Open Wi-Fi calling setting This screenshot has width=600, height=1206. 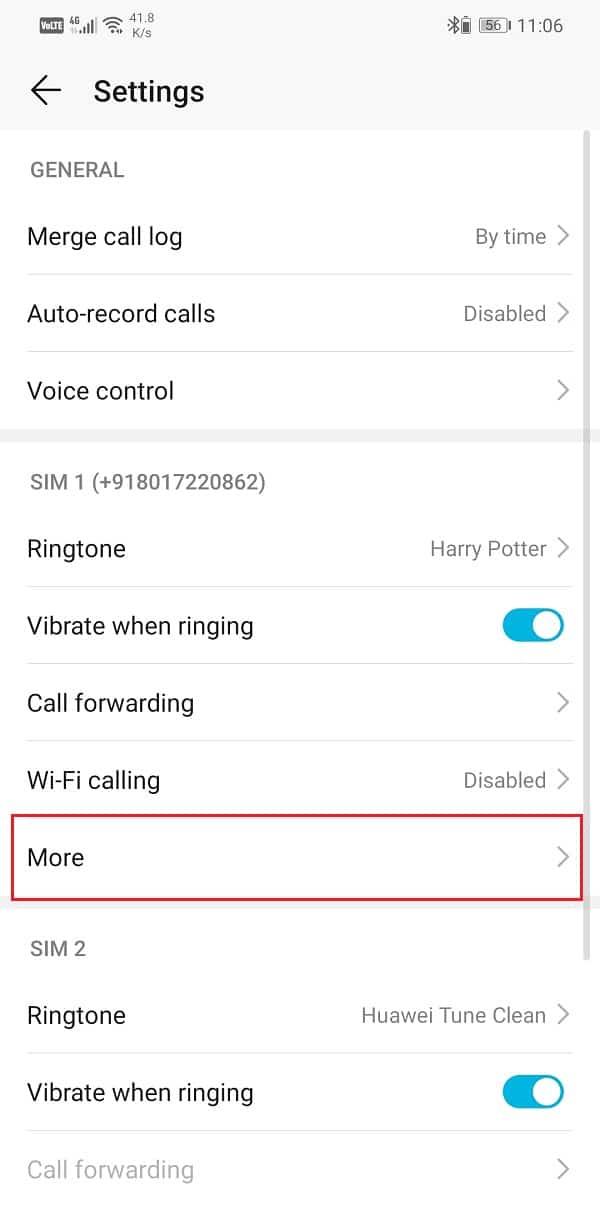300,780
